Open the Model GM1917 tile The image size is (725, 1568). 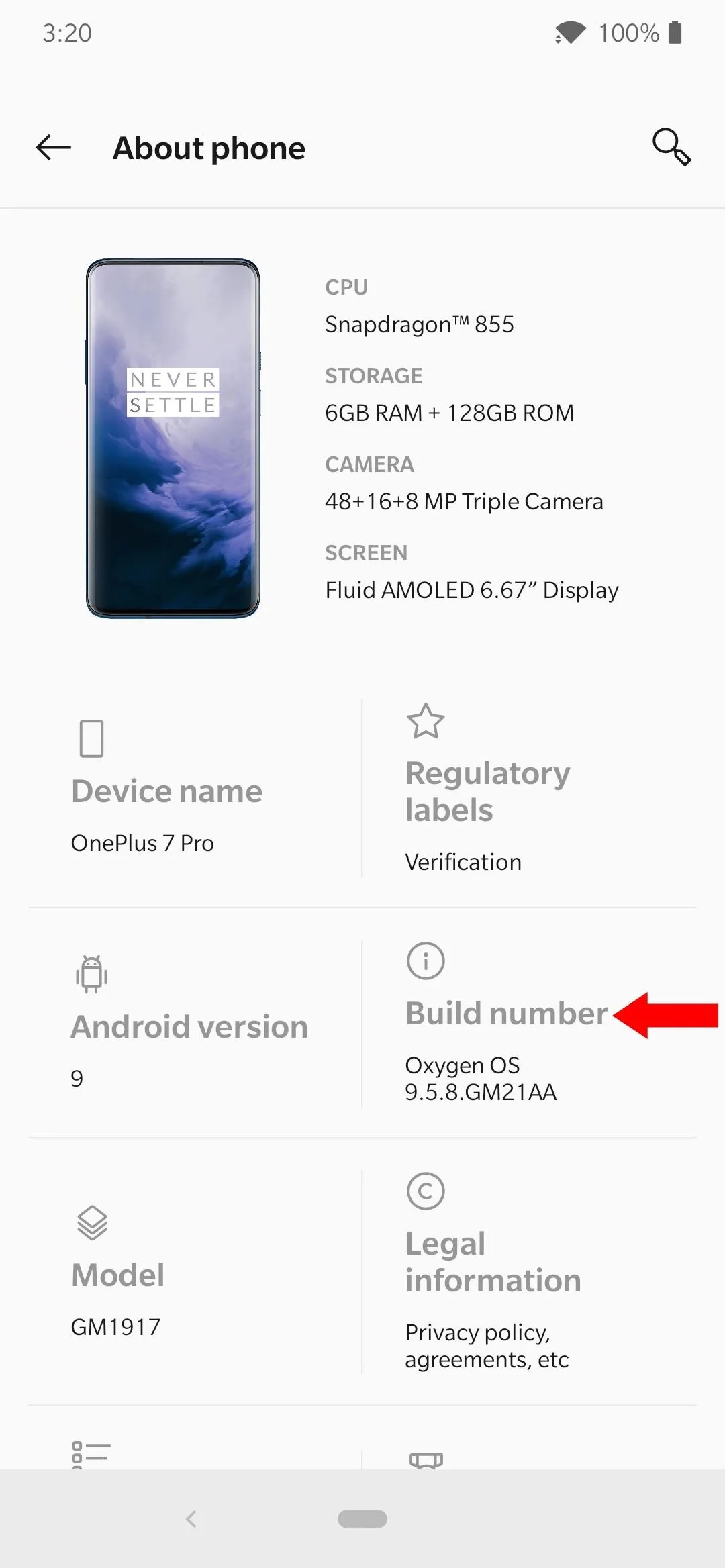195,1272
